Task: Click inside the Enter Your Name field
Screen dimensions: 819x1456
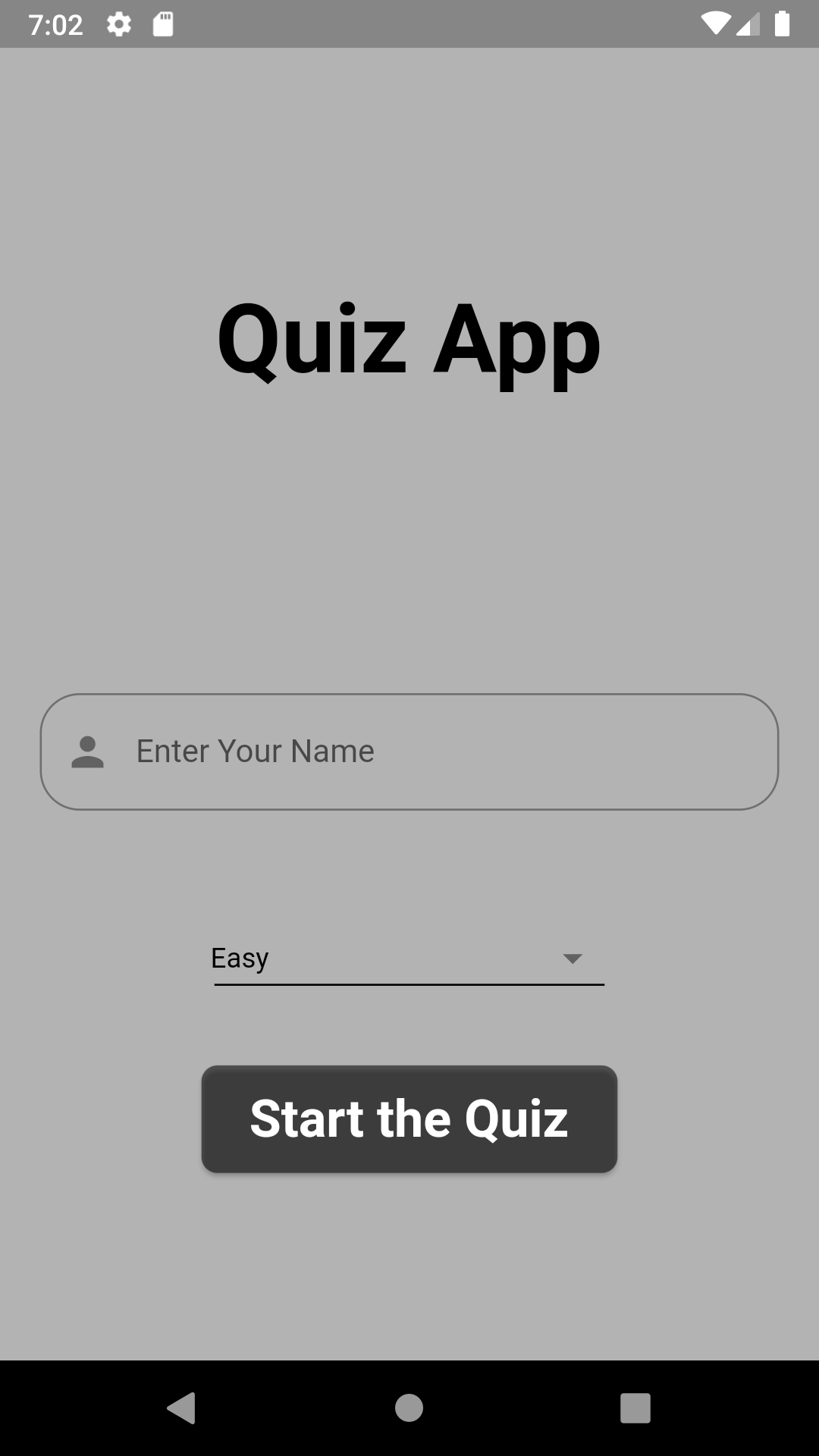Action: click(409, 751)
